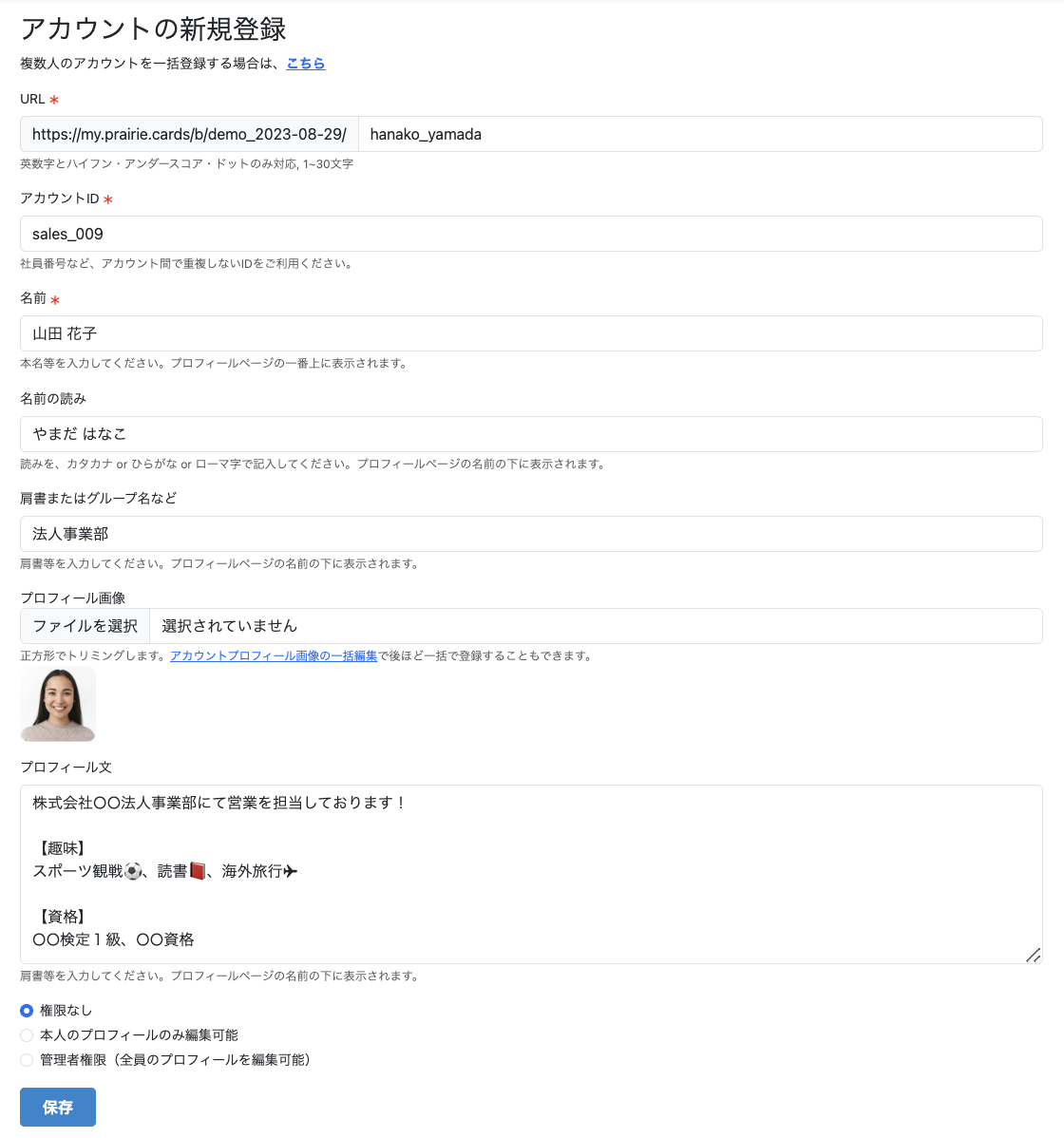
Task: Open the こちら bulk registration link
Action: click(x=306, y=64)
